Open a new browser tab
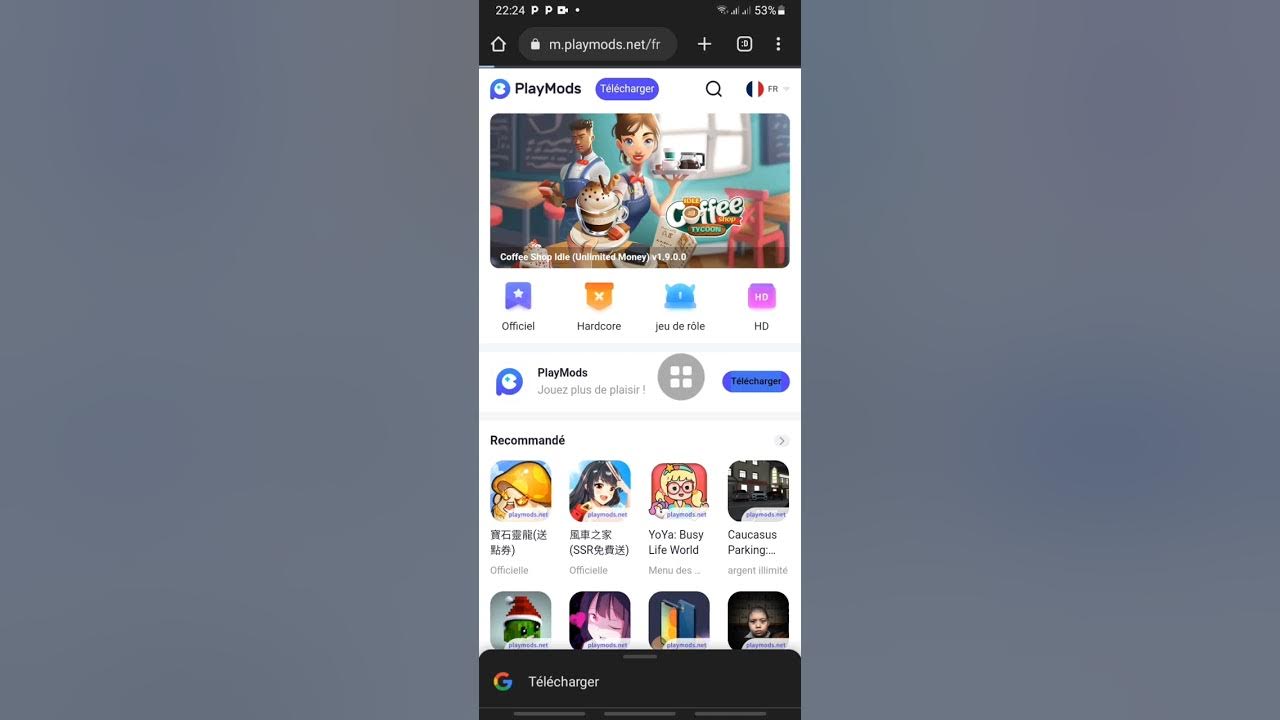This screenshot has height=720, width=1280. (704, 44)
